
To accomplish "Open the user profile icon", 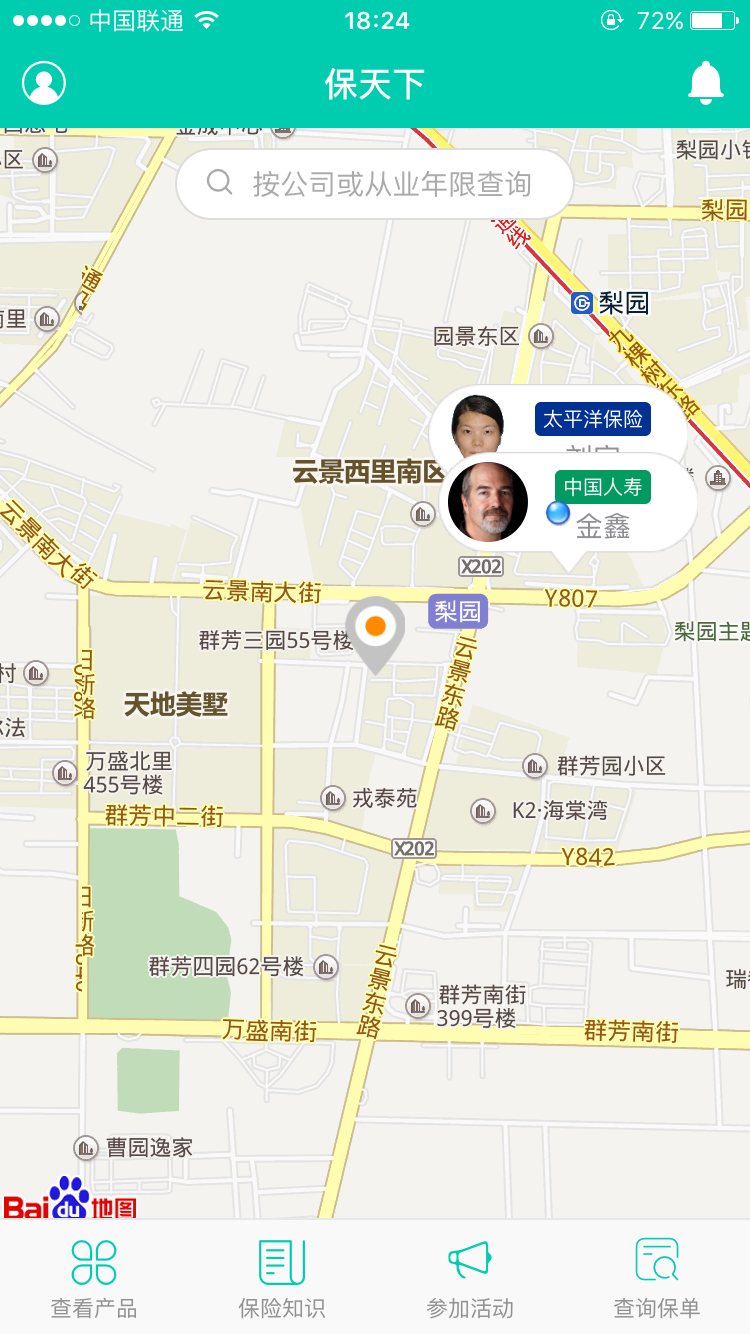I will [44, 83].
